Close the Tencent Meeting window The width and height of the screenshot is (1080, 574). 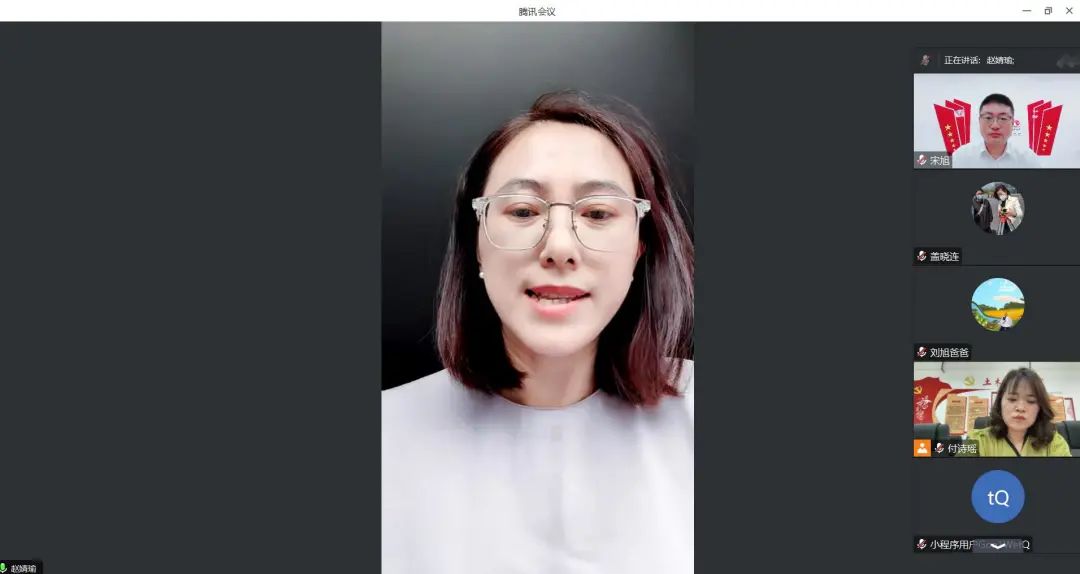[1070, 11]
